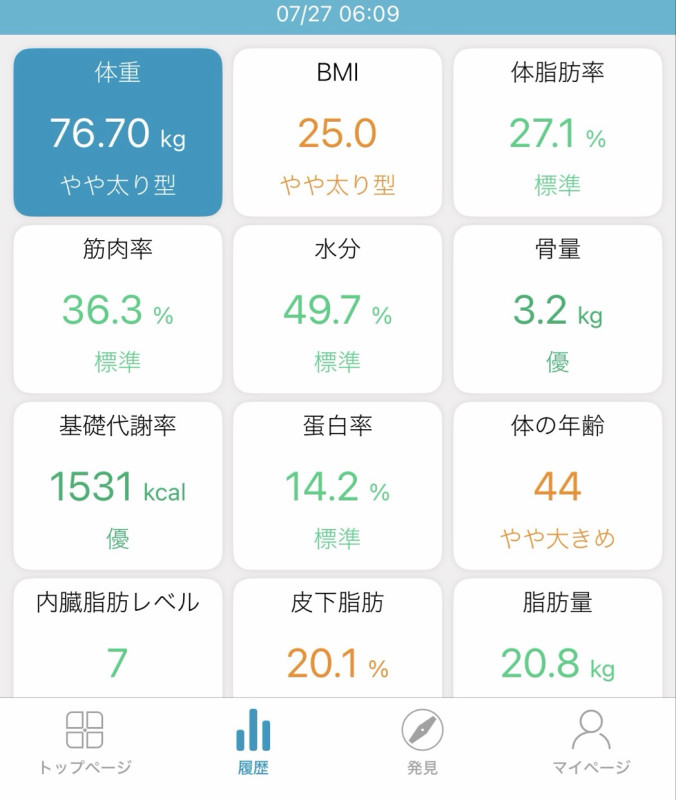The image size is (676, 800).
Task: Switch to the マイページ tab
Action: [x=591, y=742]
